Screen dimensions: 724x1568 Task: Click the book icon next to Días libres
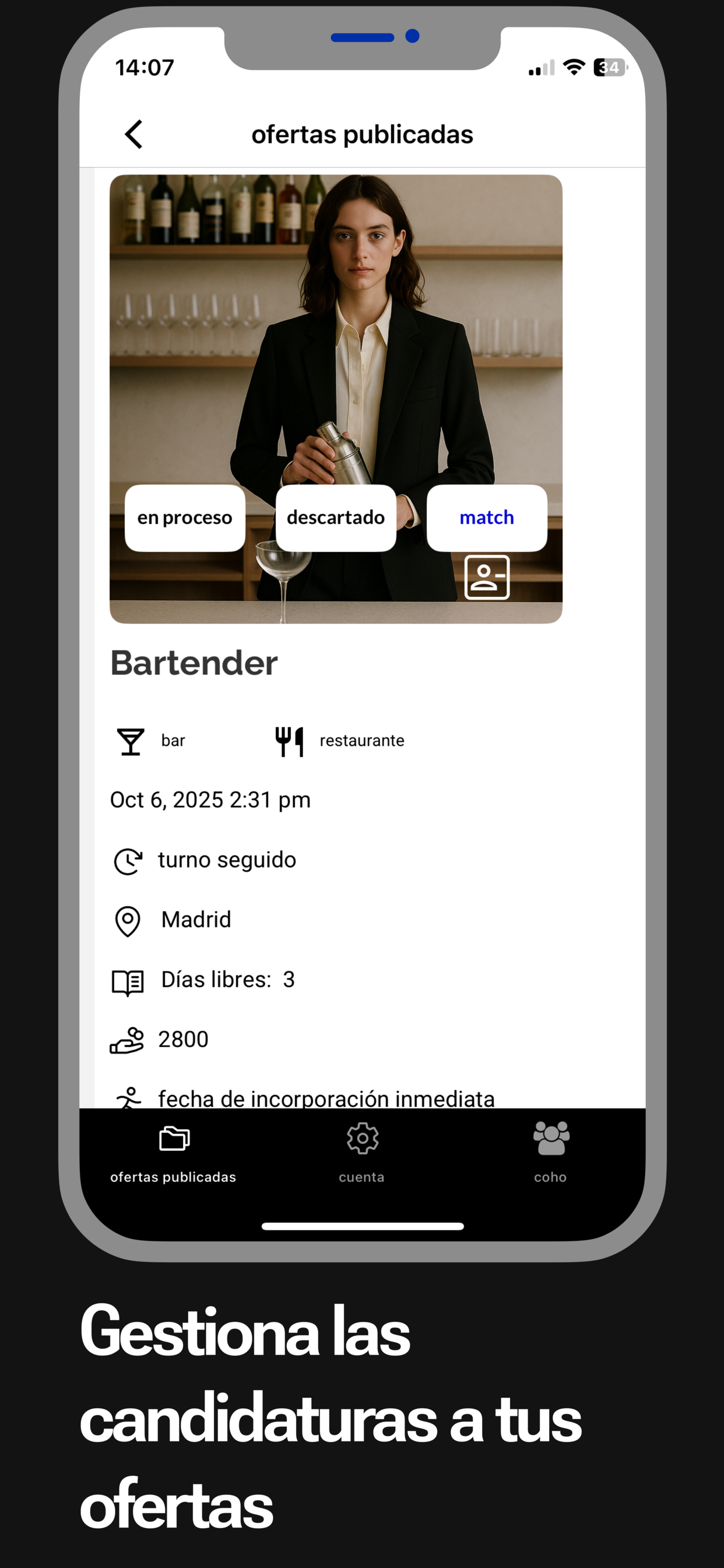point(127,979)
